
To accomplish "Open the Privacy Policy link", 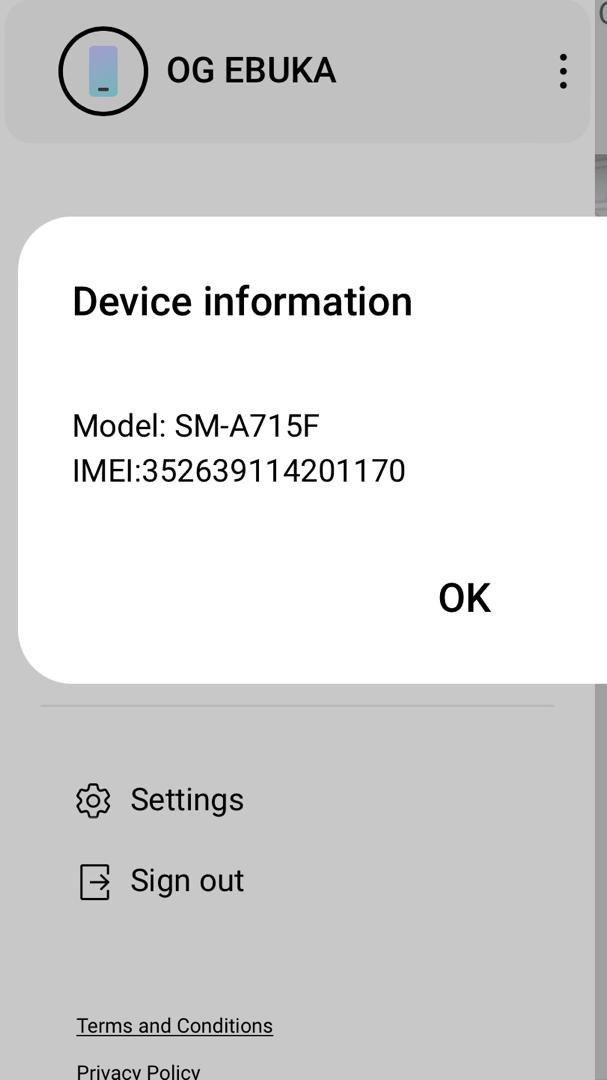I will pyautogui.click(x=138, y=1071).
